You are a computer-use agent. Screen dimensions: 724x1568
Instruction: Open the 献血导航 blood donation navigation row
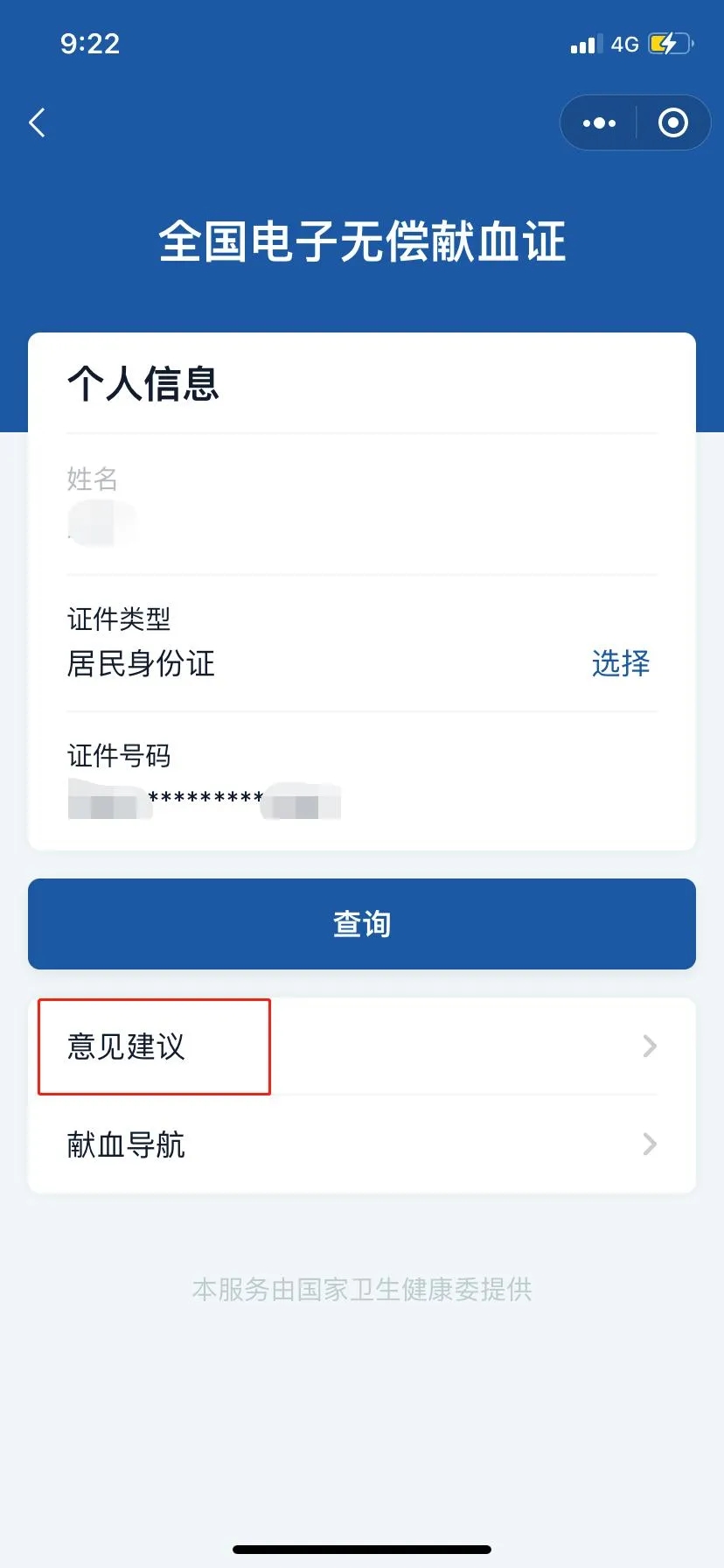point(362,1144)
